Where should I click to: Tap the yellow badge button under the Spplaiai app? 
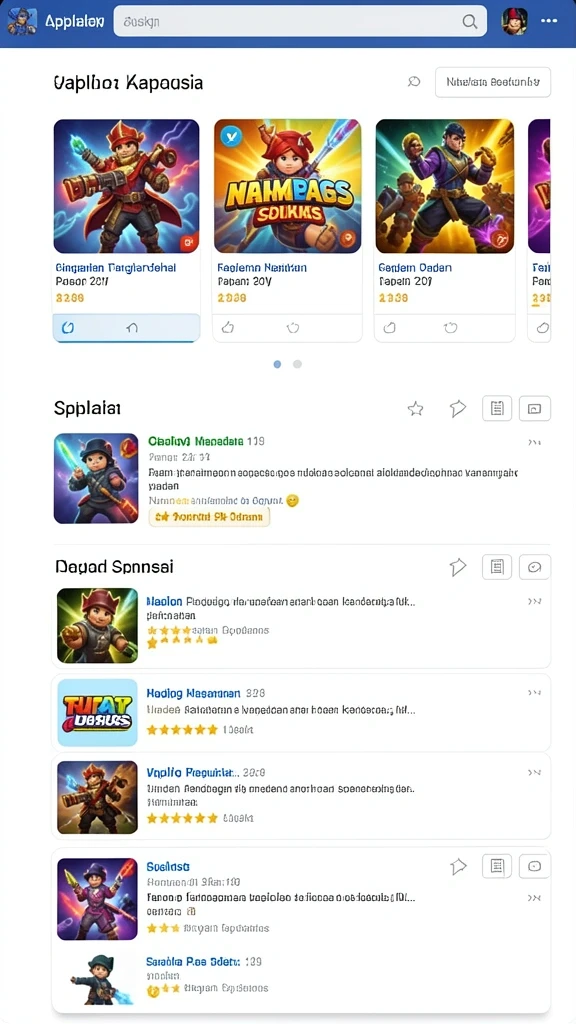(209, 517)
